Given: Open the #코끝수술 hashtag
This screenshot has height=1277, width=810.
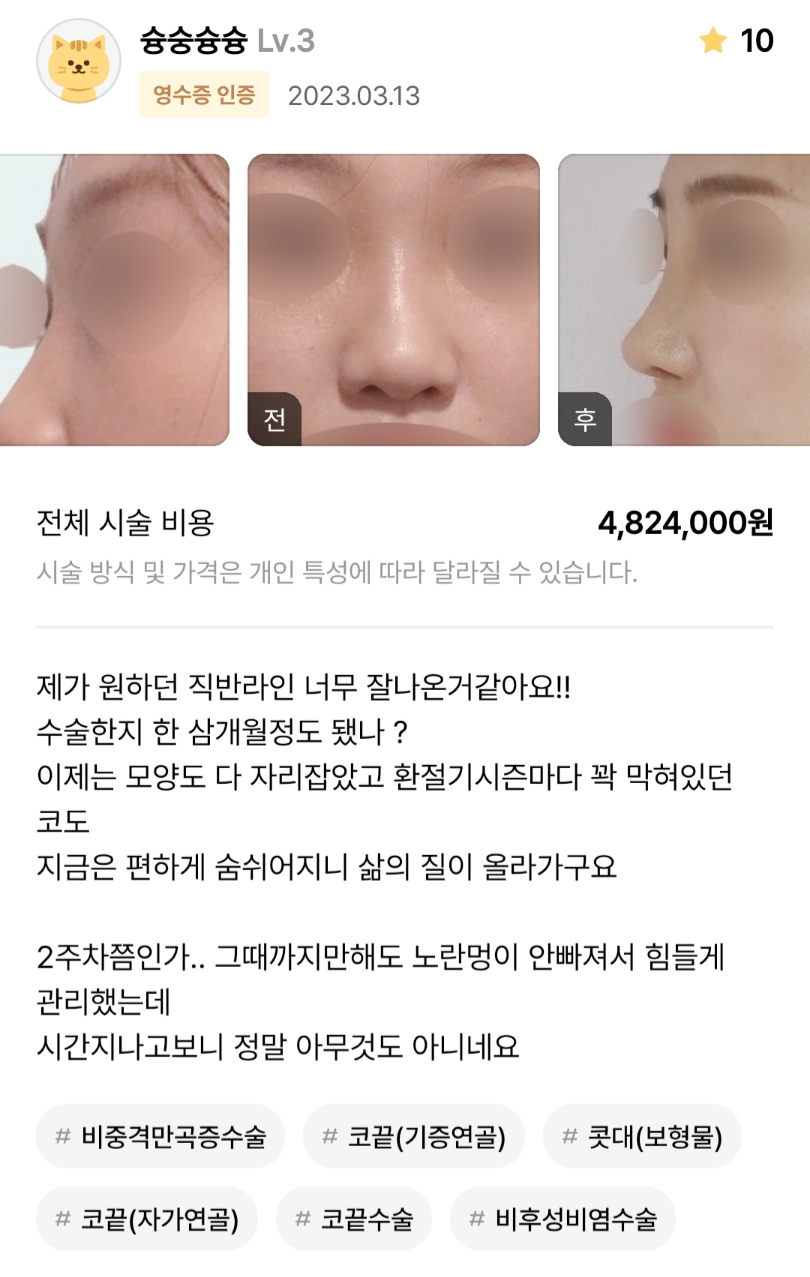Looking at the screenshot, I should click(354, 1220).
